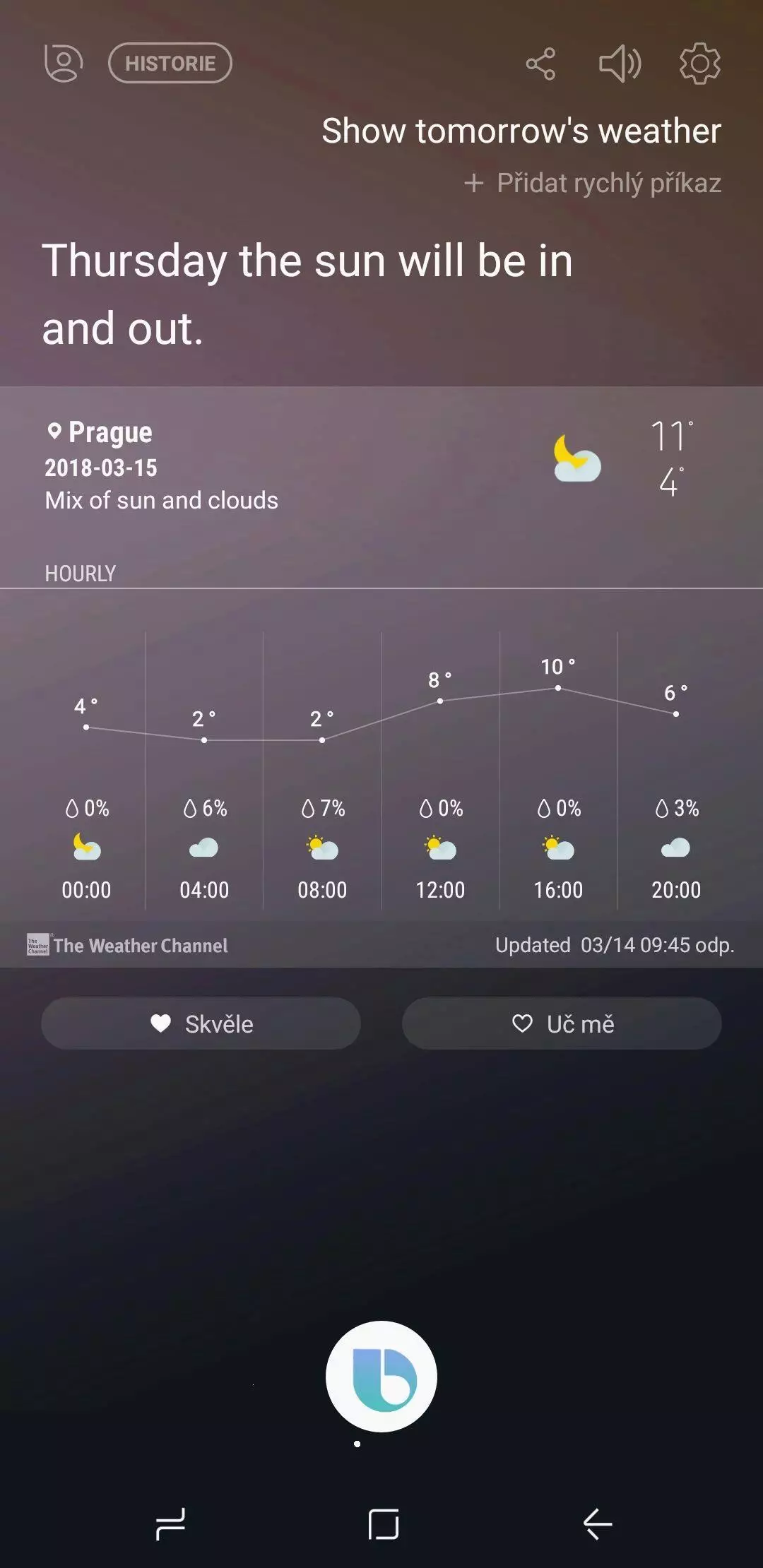Go back using the navigation bar arrow
The height and width of the screenshot is (1568, 763).
pyautogui.click(x=597, y=1524)
